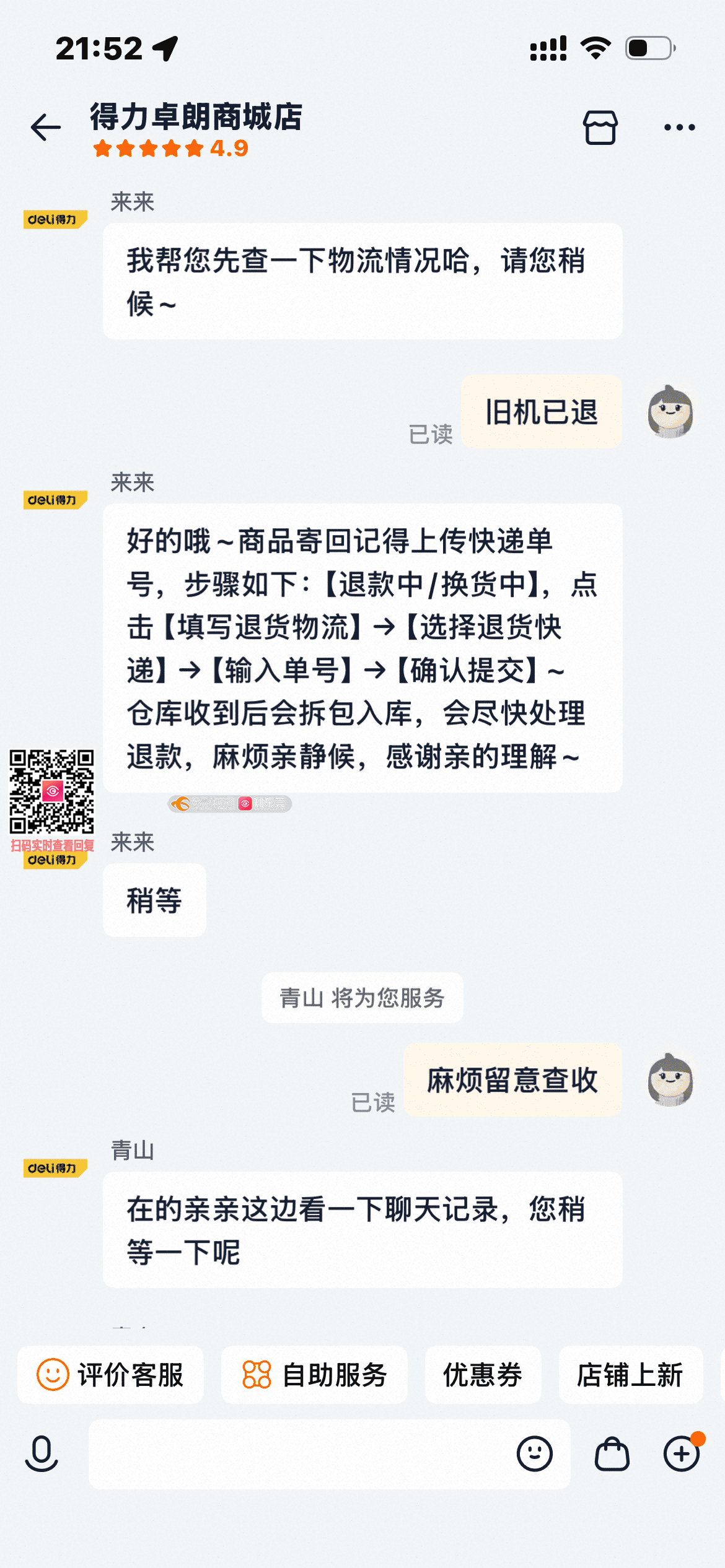725x1568 pixels.
Task: Switch to voice input microphone
Action: pyautogui.click(x=42, y=1453)
